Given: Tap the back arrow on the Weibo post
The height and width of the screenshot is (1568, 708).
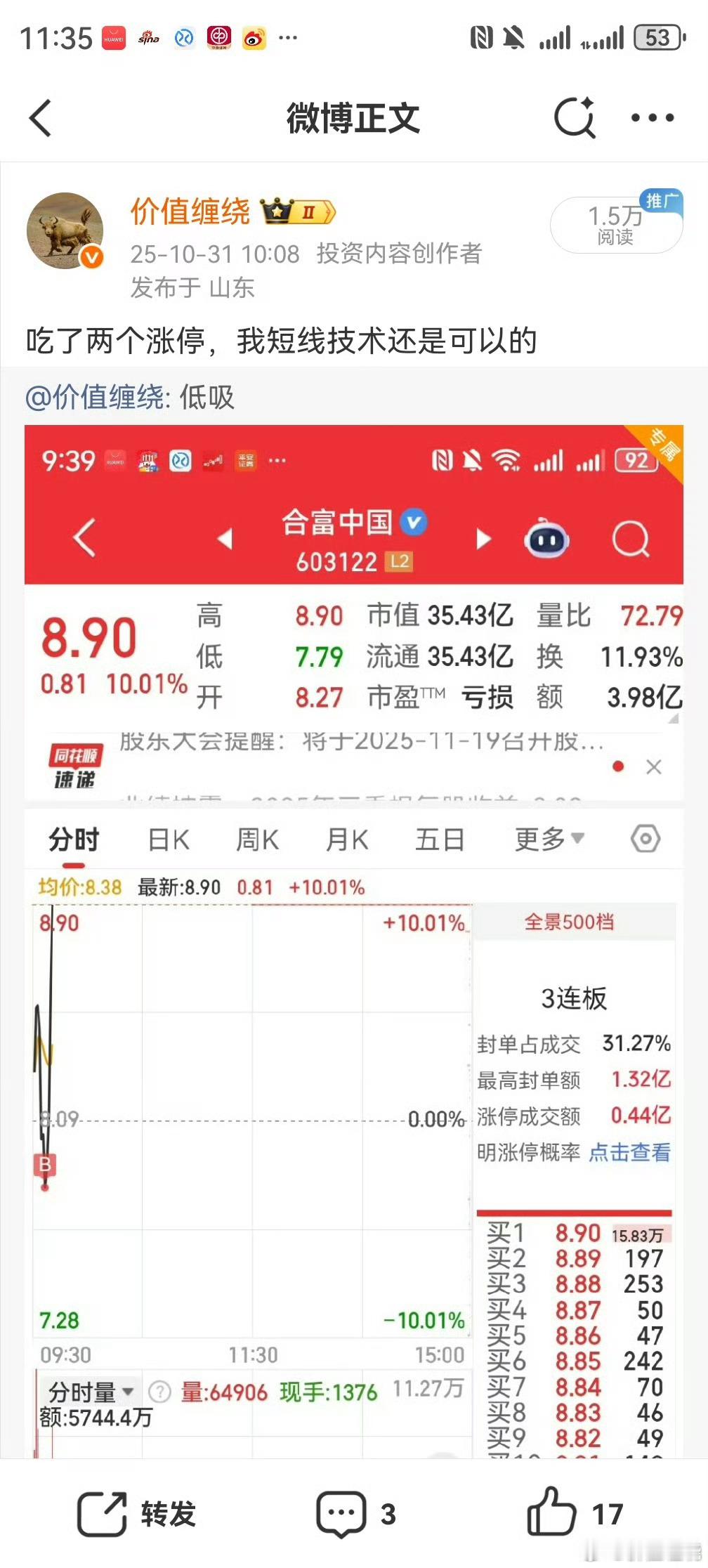Looking at the screenshot, I should pos(40,118).
